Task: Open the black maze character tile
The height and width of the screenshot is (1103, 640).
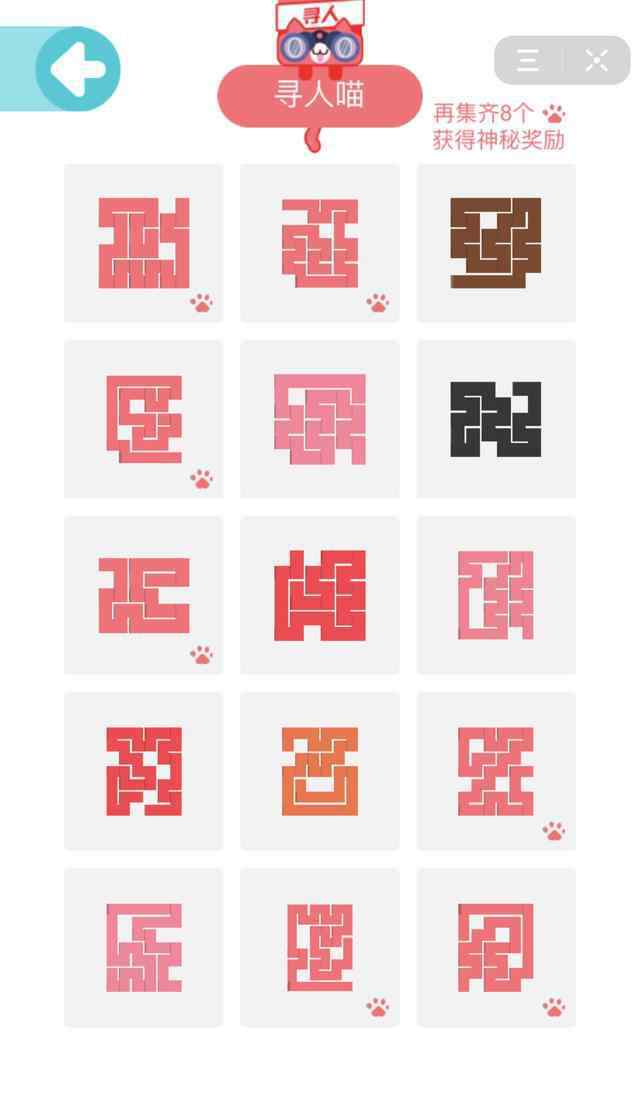Action: click(x=497, y=419)
